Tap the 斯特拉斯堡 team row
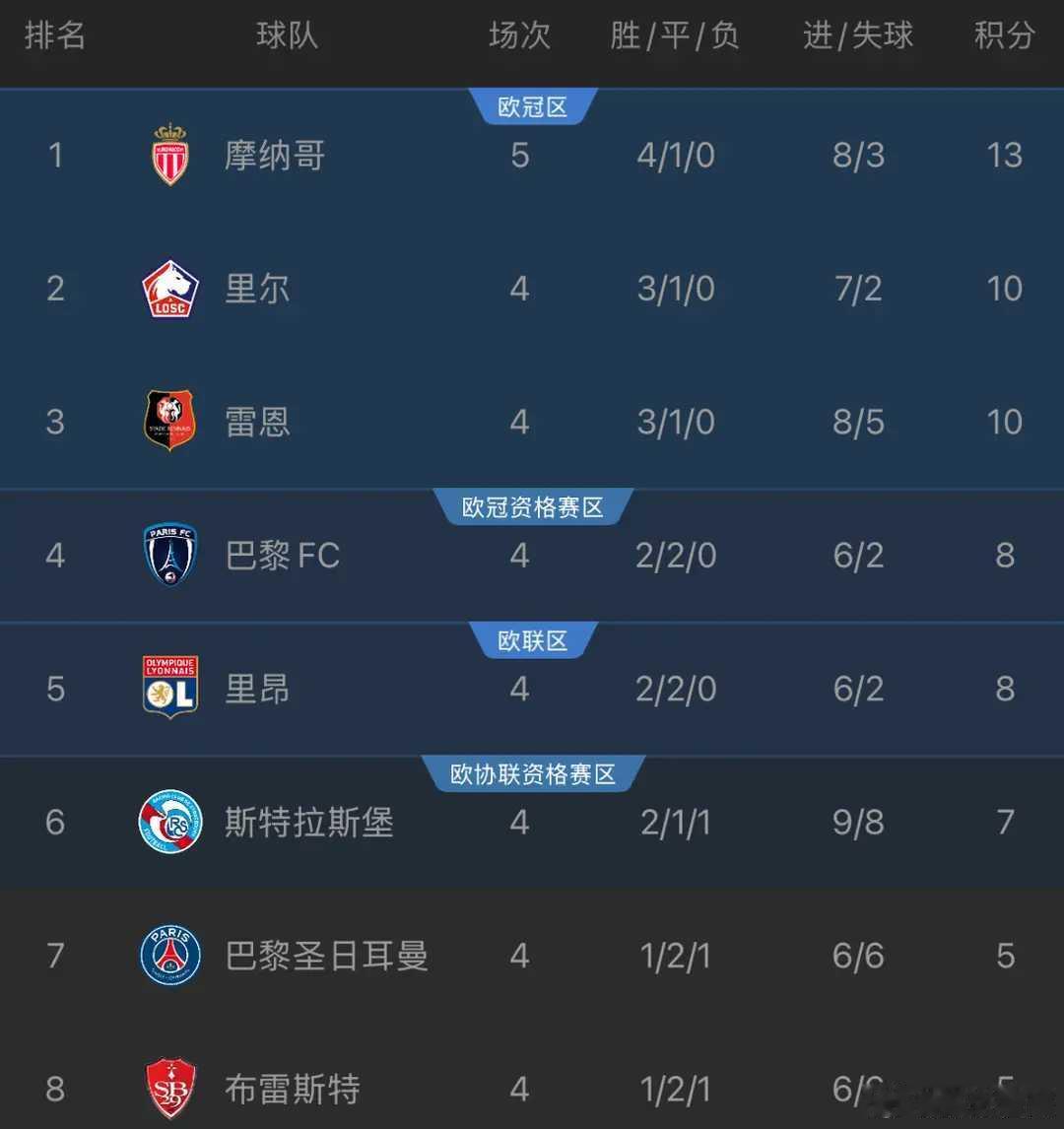Screen dimensions: 1064x1129 [532, 823]
